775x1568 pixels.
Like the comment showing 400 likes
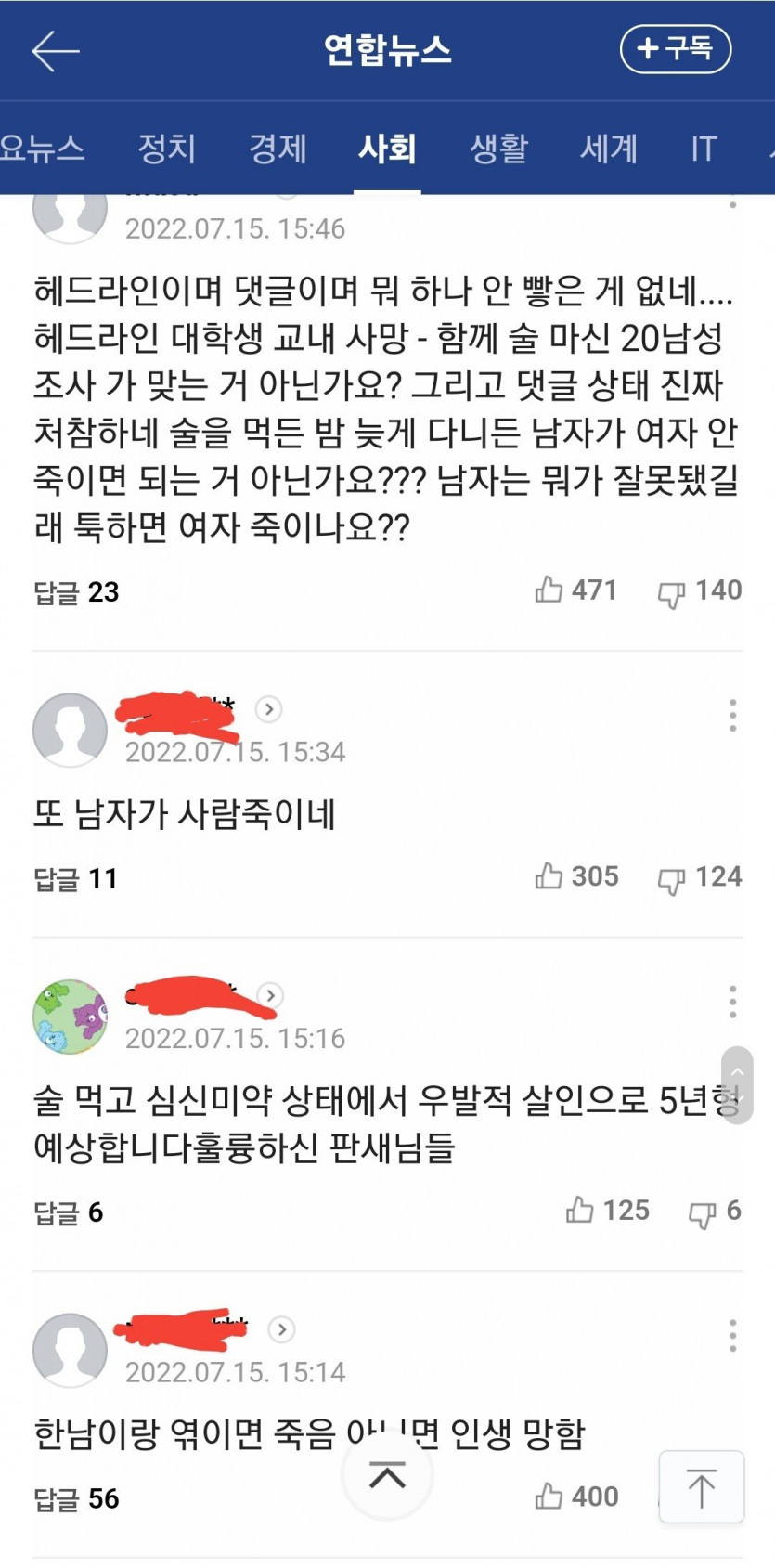(x=549, y=1496)
